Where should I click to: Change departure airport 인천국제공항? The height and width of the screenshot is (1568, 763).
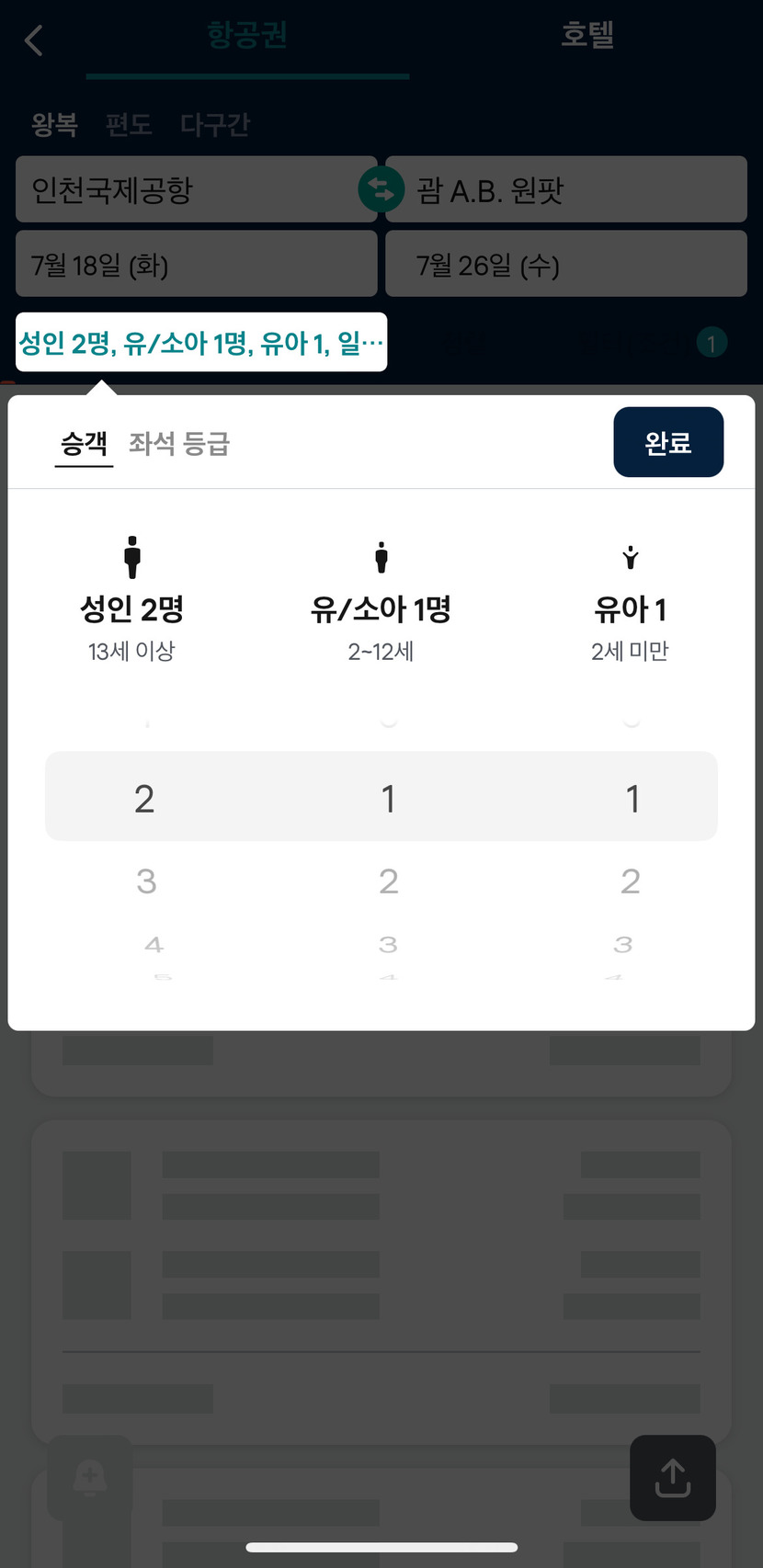pos(196,189)
